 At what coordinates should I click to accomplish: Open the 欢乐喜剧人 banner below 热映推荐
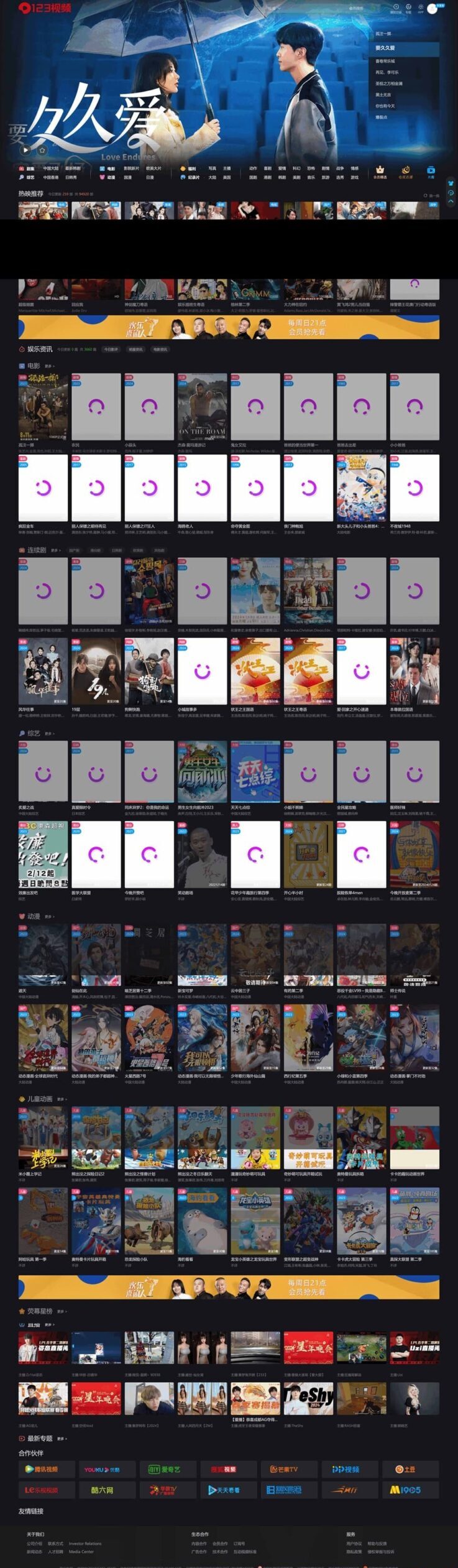click(x=229, y=327)
